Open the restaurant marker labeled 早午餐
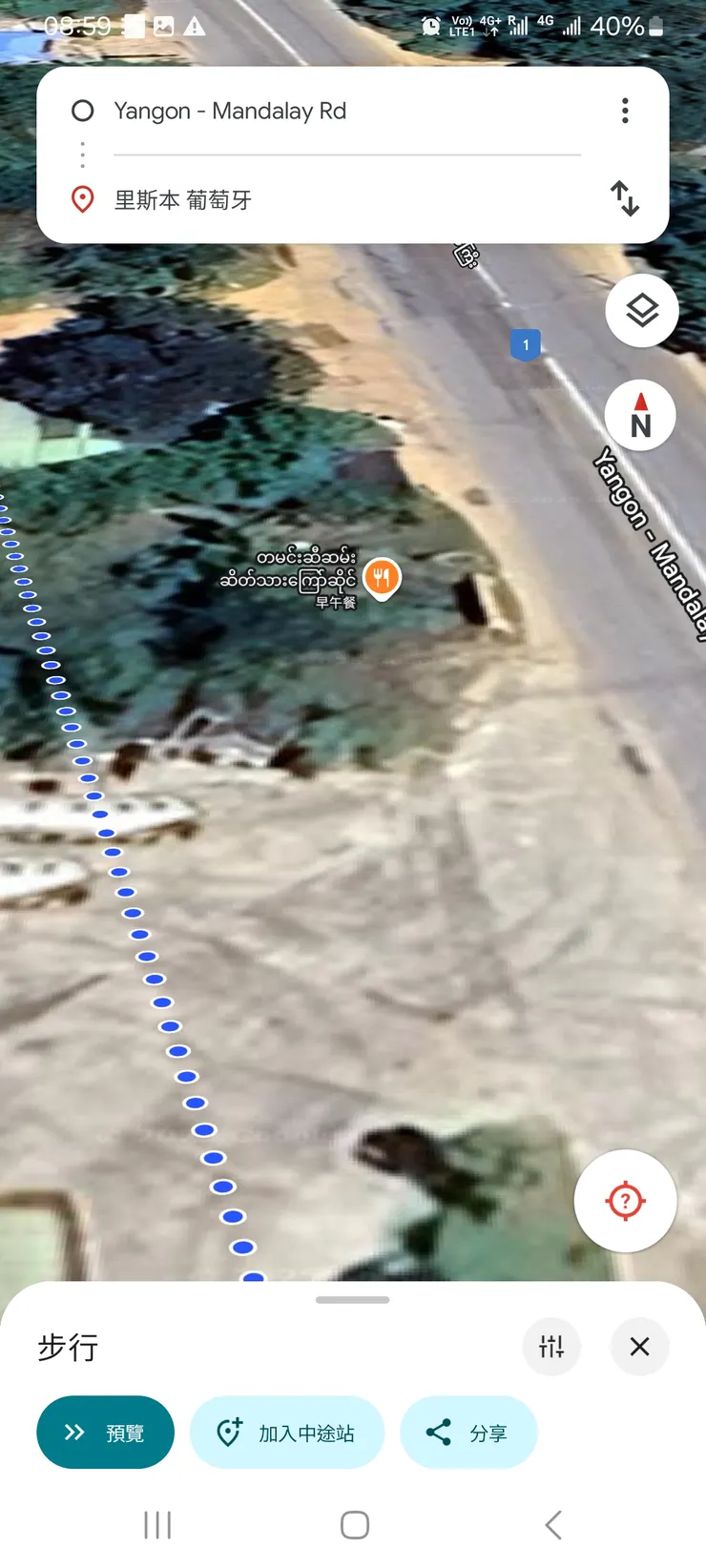 (x=382, y=576)
